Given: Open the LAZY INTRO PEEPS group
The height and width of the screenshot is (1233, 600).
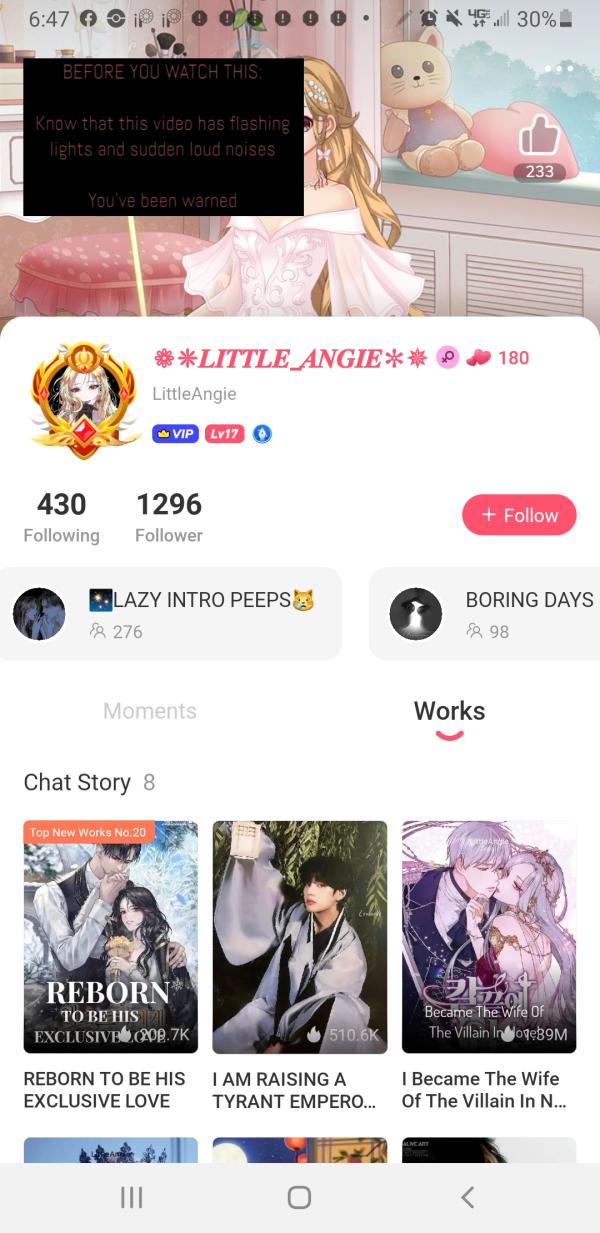Looking at the screenshot, I should point(170,614).
